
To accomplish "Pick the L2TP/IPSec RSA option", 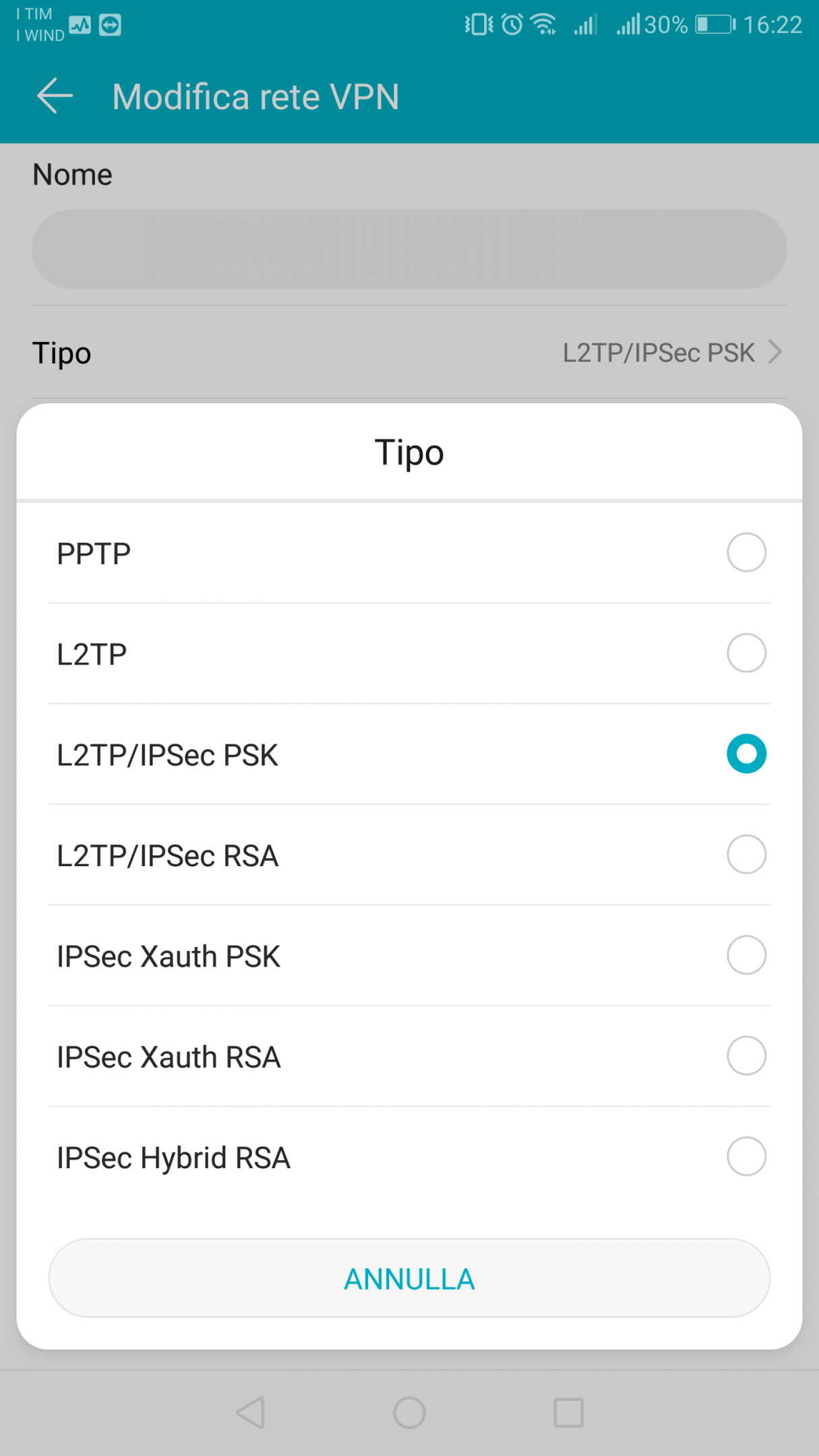I will 409,855.
